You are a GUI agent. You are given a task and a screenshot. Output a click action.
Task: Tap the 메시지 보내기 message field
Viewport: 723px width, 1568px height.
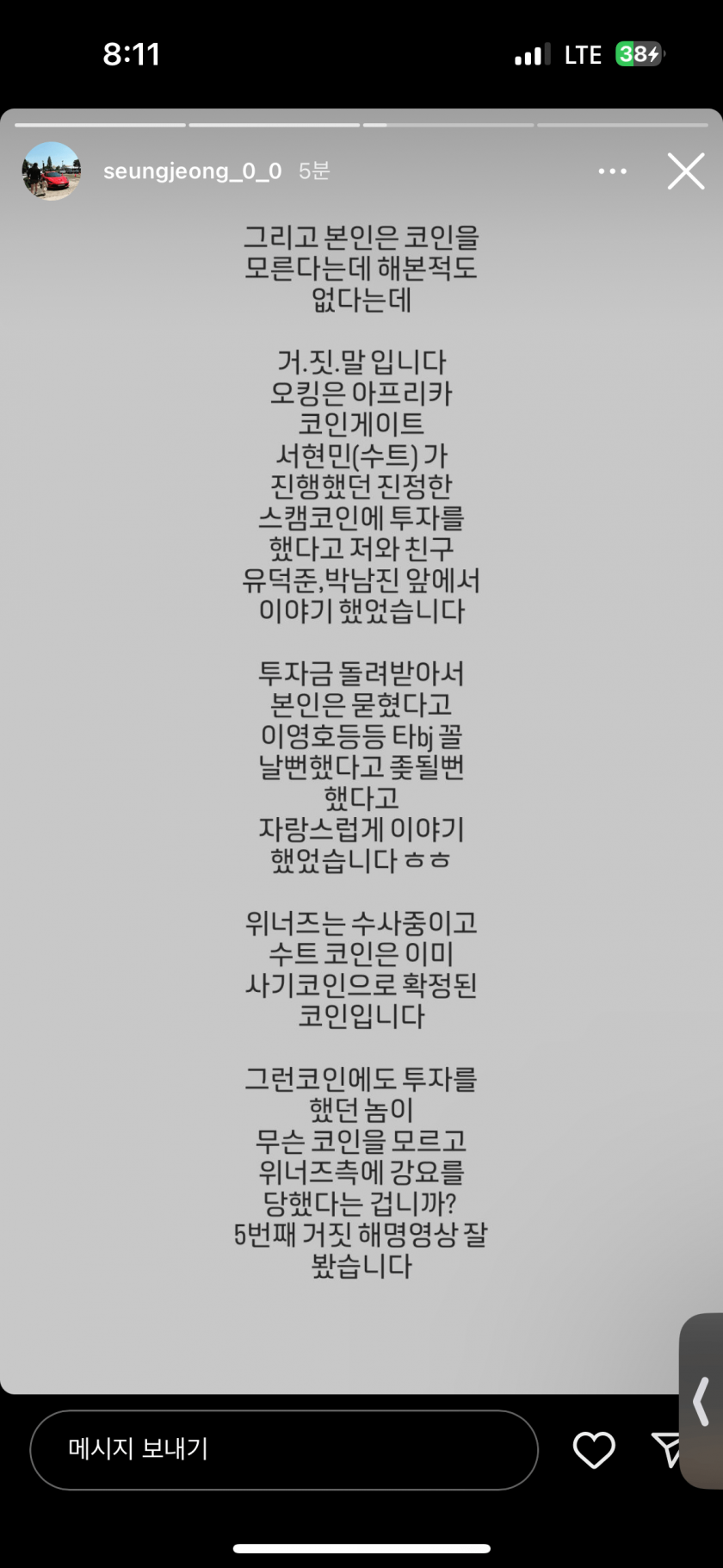284,1450
